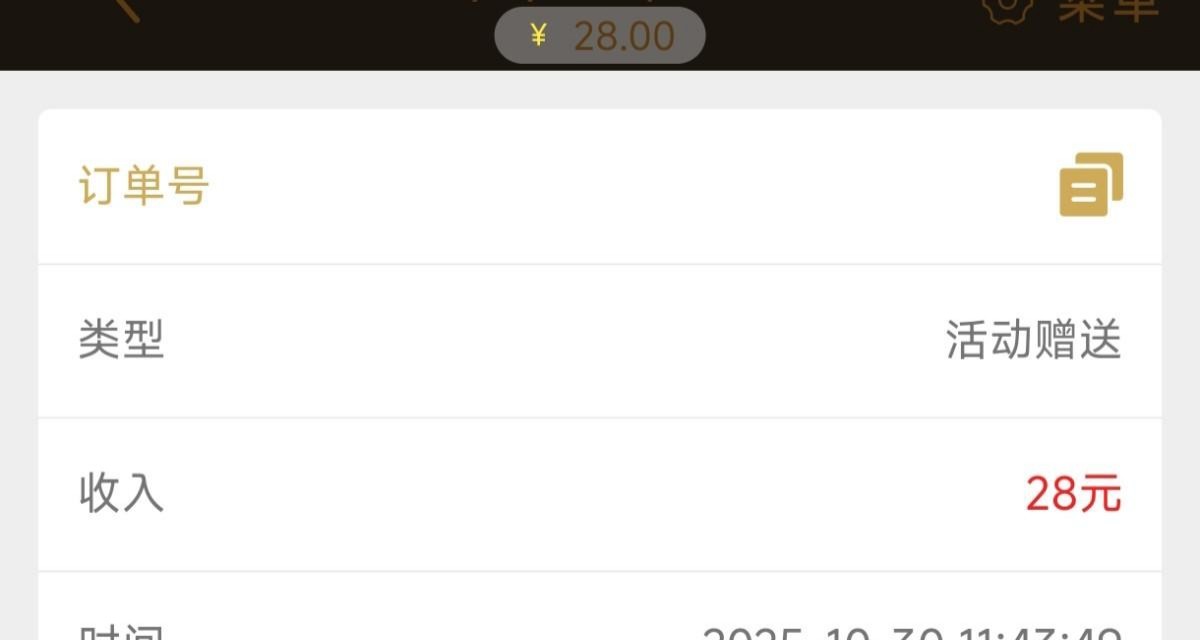The height and width of the screenshot is (640, 1200).
Task: Copy the order number (订单号)
Action: coord(1091,185)
